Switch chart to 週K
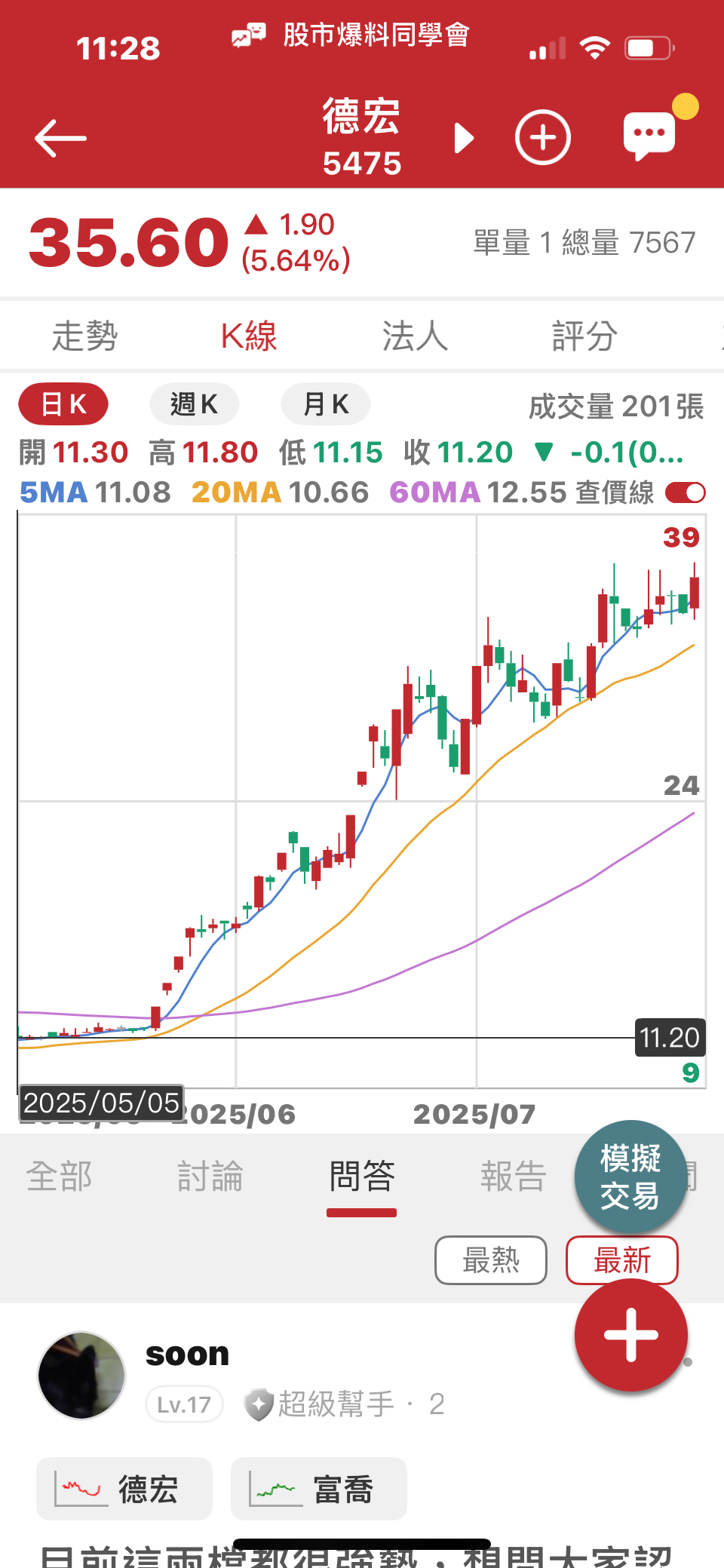Viewport: 724px width, 1568px height. coord(194,404)
